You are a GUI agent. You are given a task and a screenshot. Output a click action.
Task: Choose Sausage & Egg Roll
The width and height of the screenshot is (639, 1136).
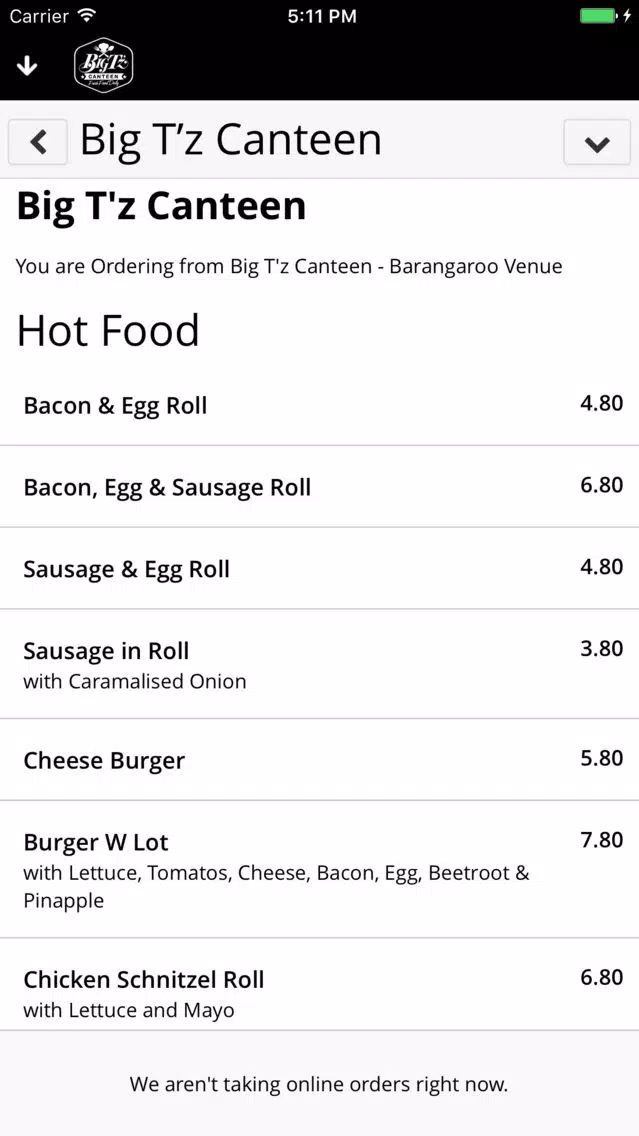[320, 569]
